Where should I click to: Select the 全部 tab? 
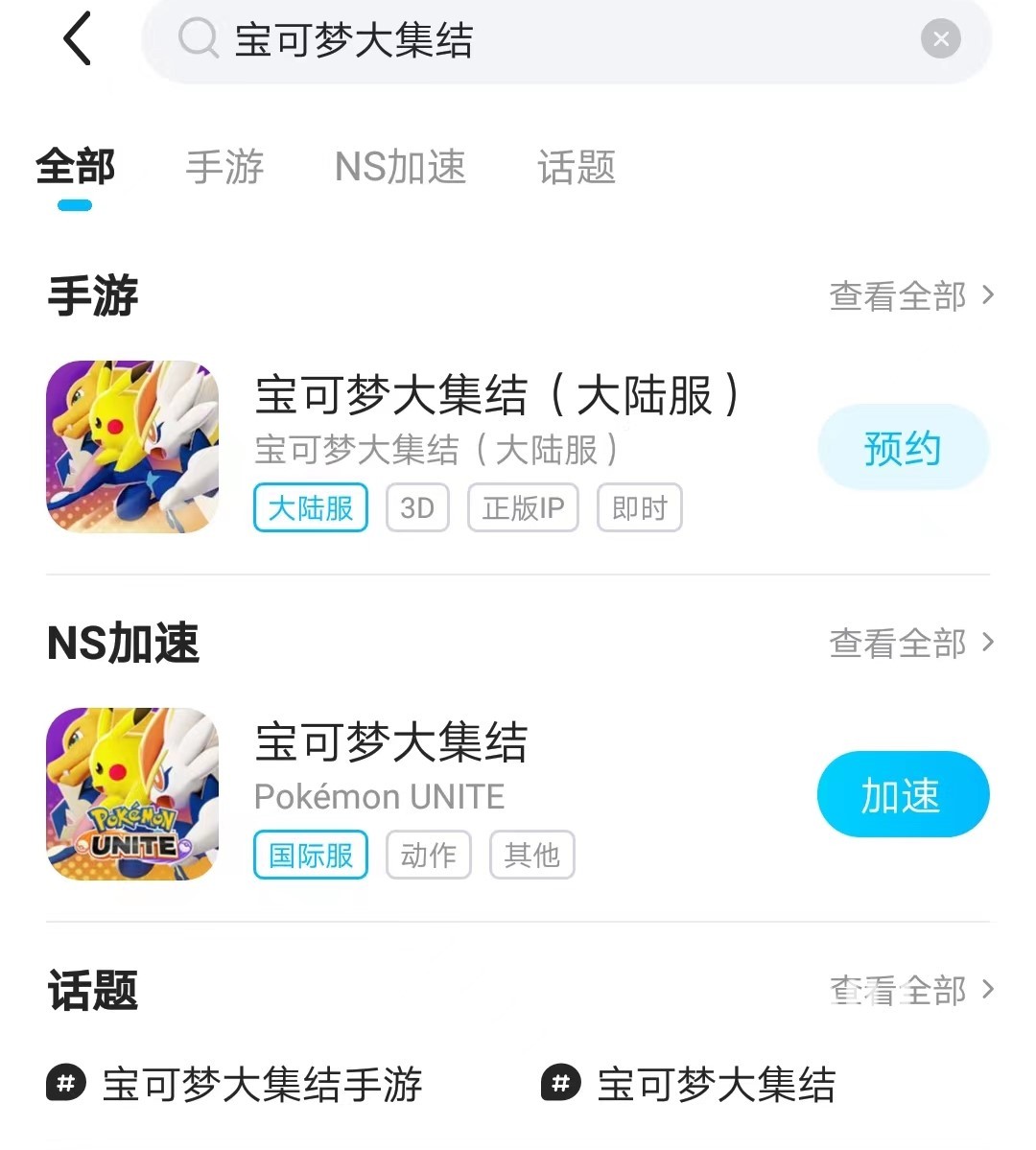point(75,168)
